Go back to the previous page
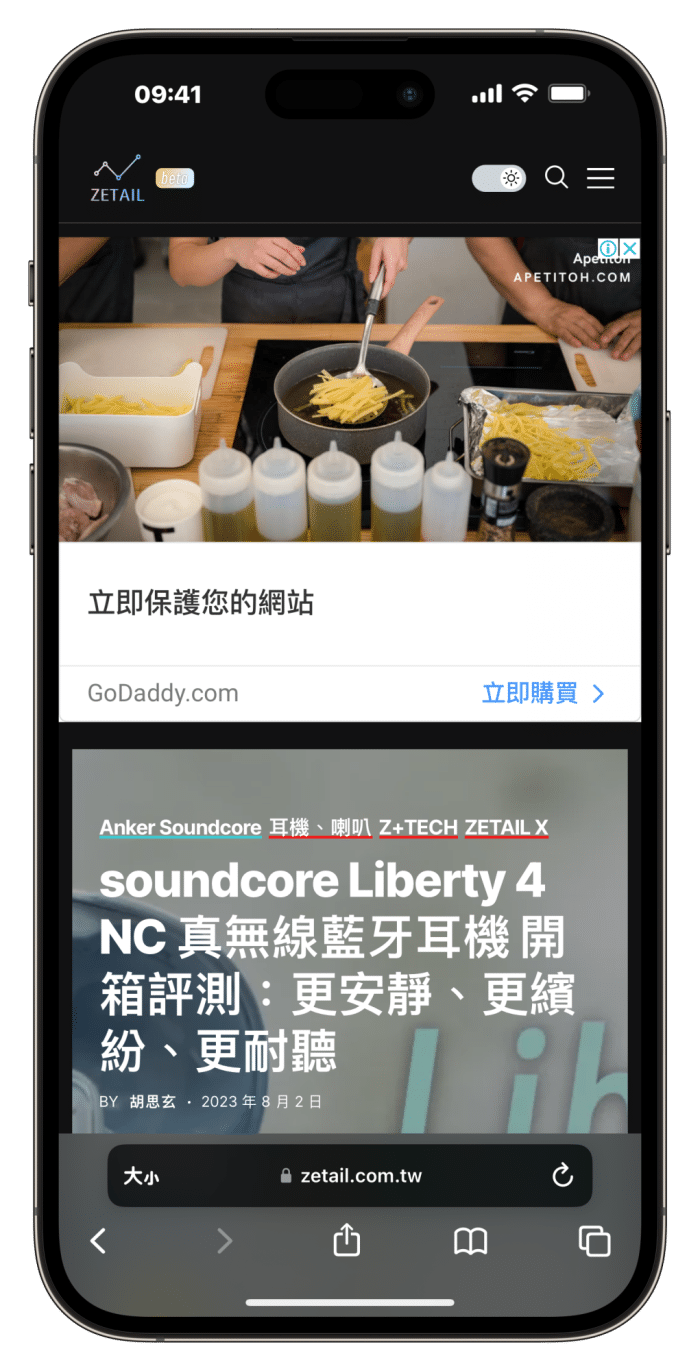Screen dimensions: 700x1371 pos(98,1242)
